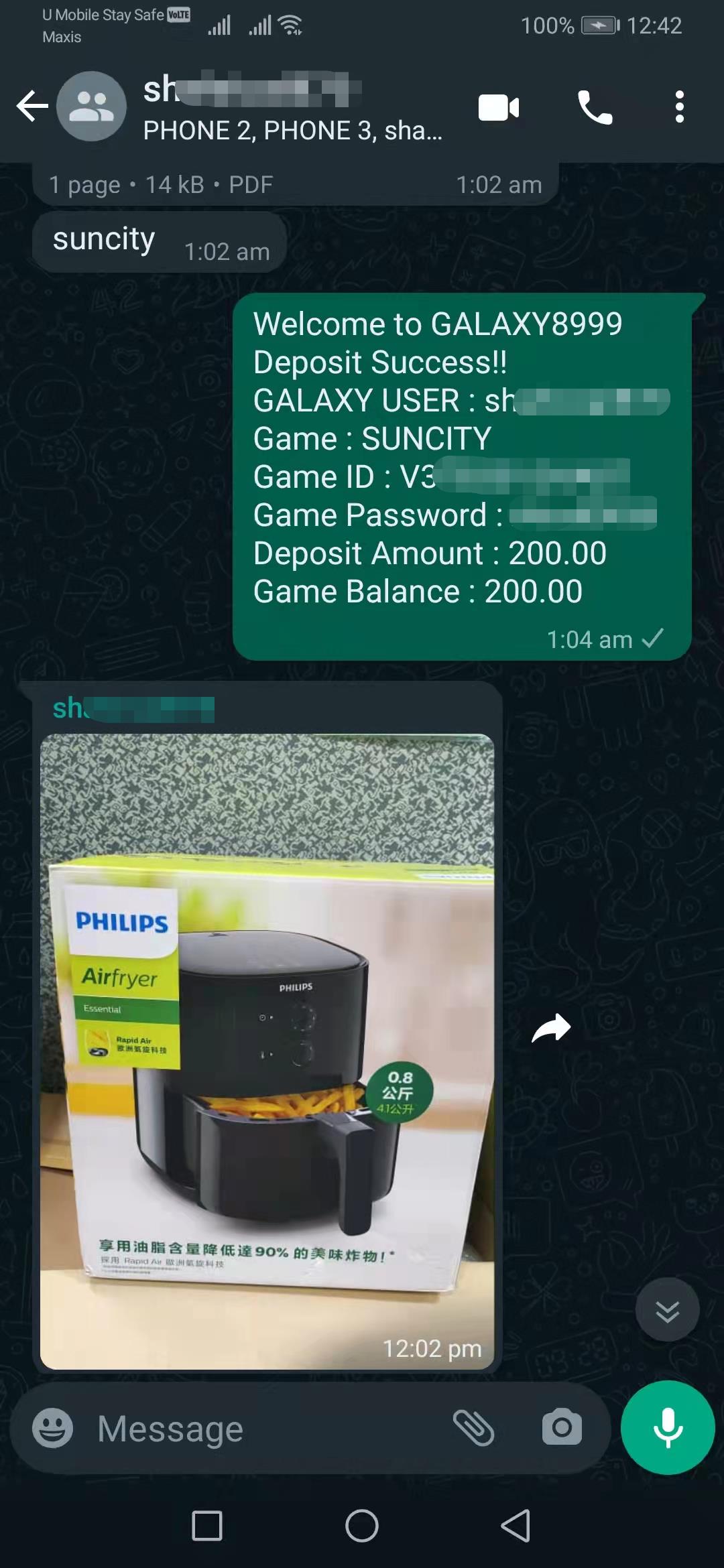Image resolution: width=724 pixels, height=1568 pixels.
Task: Forward the Airfryer photo
Action: click(551, 1028)
